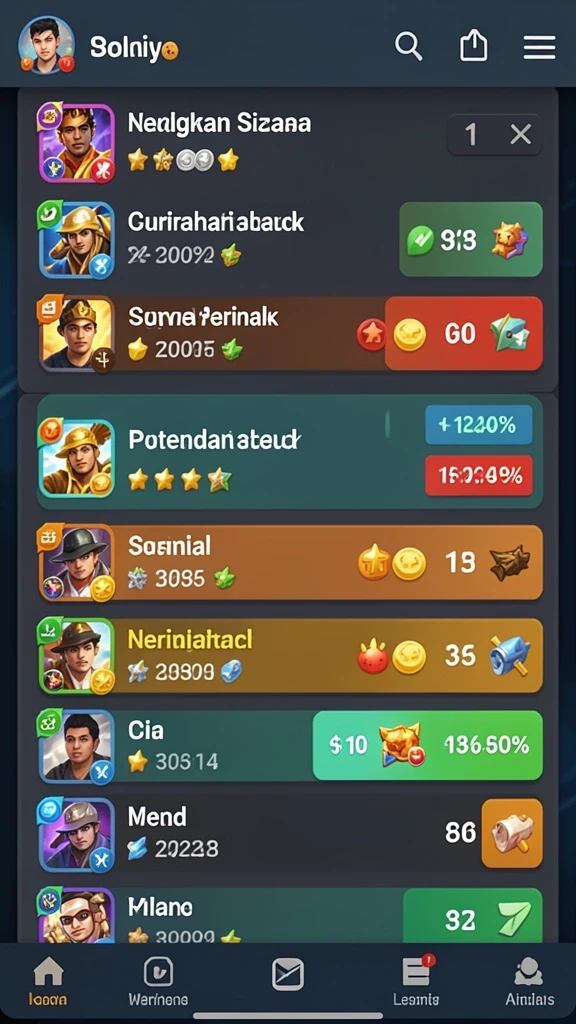Close the Nealgkan Sizana entry

click(520, 135)
